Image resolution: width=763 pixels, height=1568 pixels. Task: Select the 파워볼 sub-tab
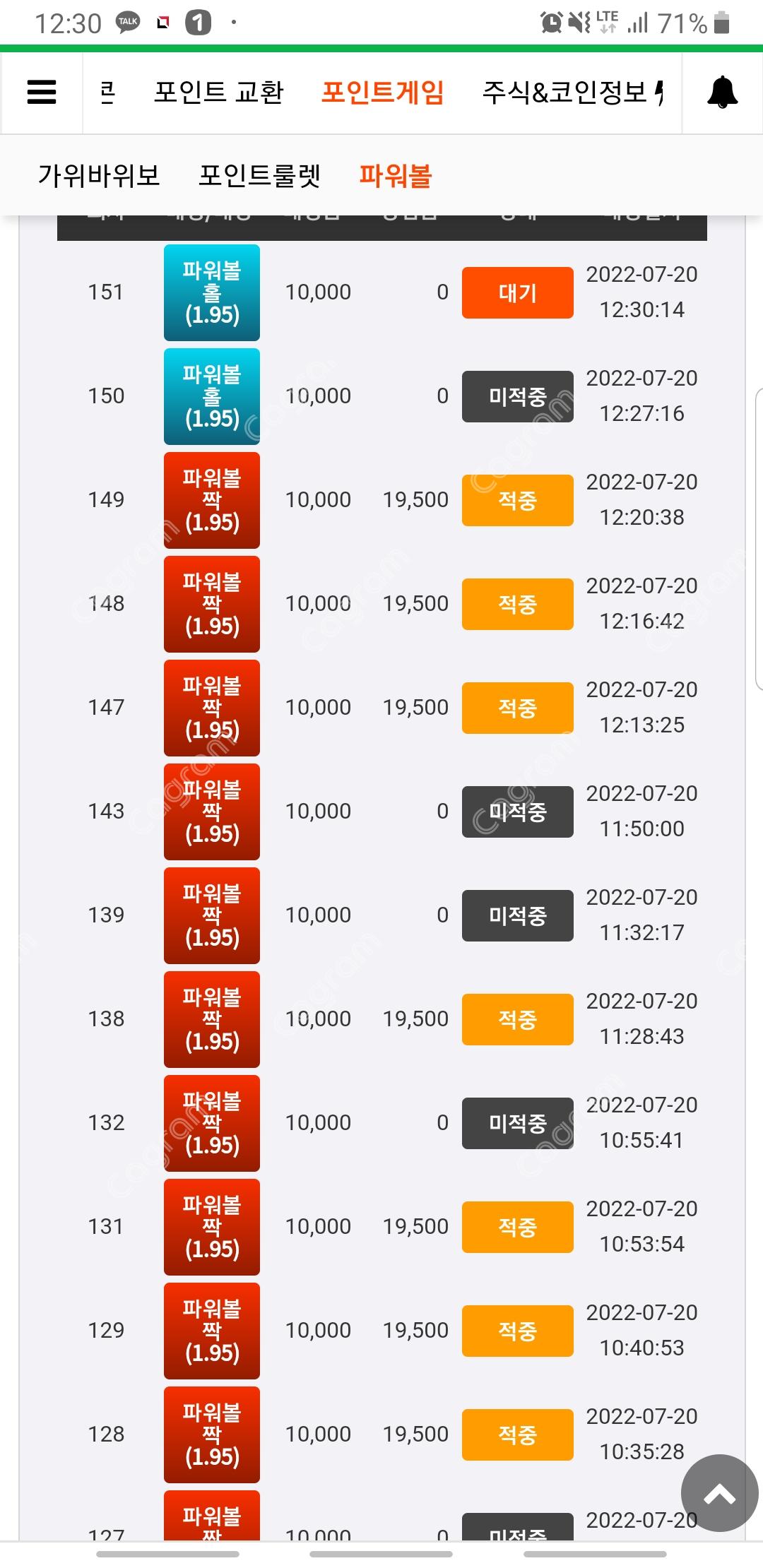[x=396, y=175]
